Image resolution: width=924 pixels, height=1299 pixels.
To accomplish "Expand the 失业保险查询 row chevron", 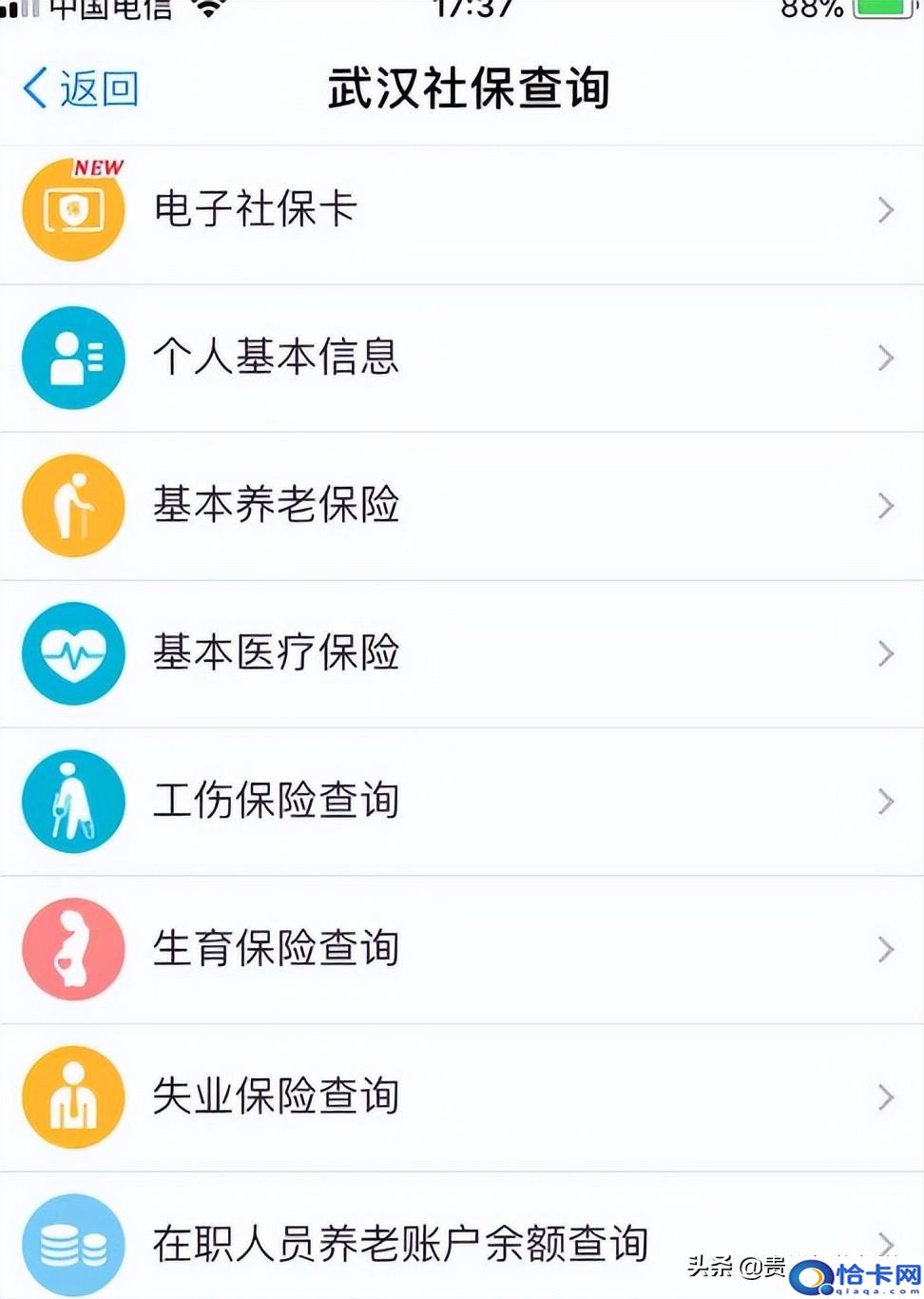I will coord(886,1096).
